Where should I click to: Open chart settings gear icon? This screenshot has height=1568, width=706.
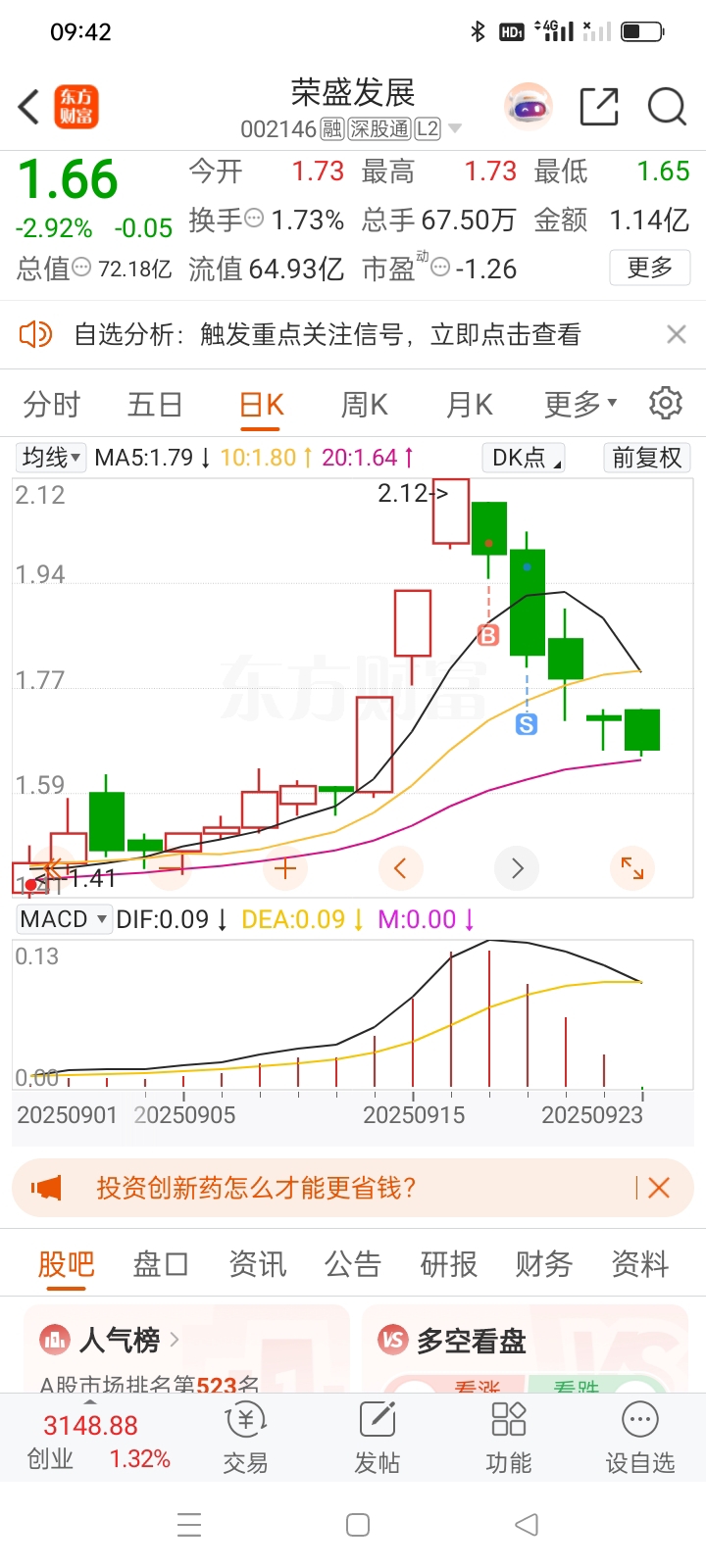pos(666,403)
